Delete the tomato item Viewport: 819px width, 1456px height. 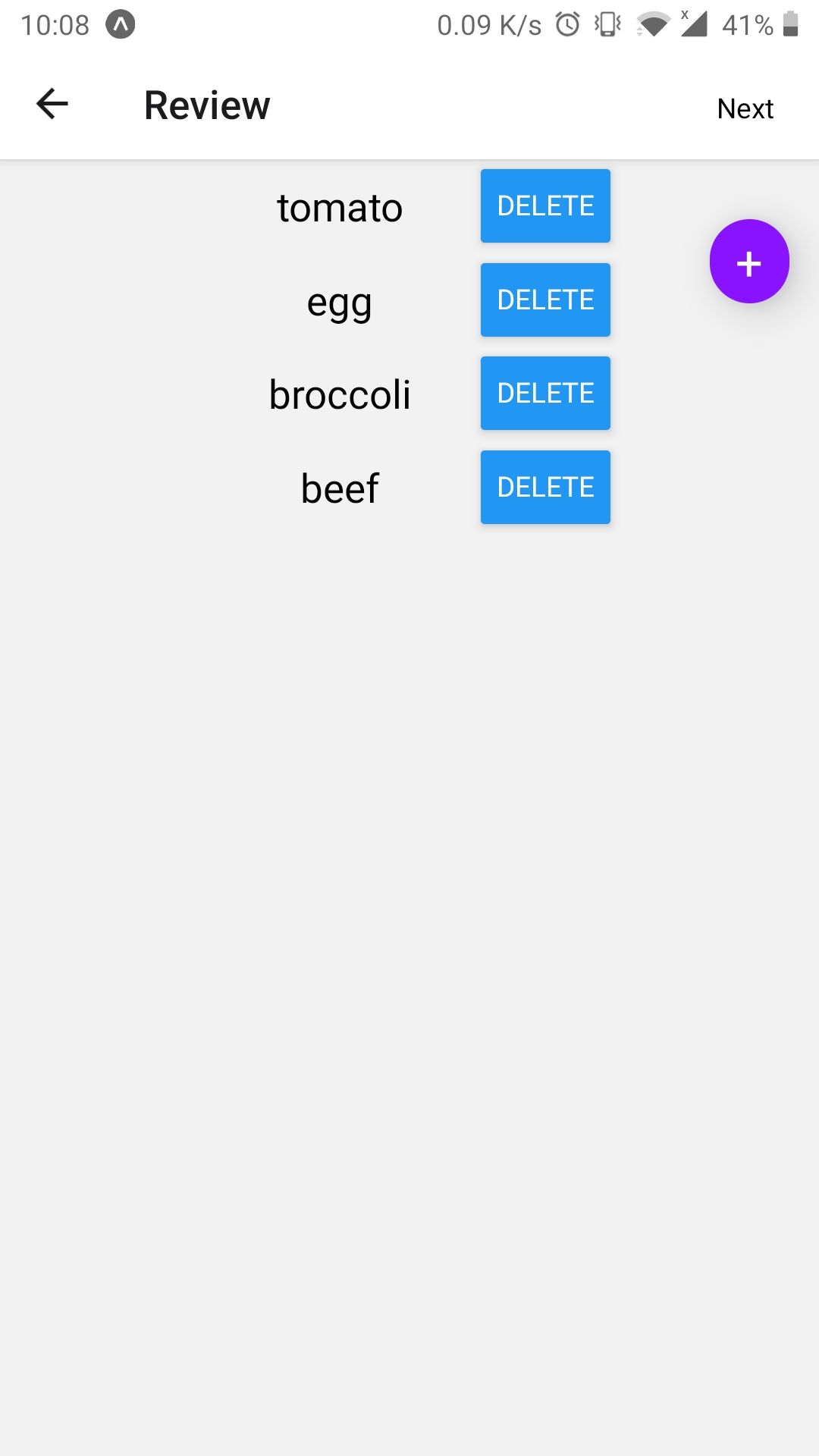click(545, 206)
